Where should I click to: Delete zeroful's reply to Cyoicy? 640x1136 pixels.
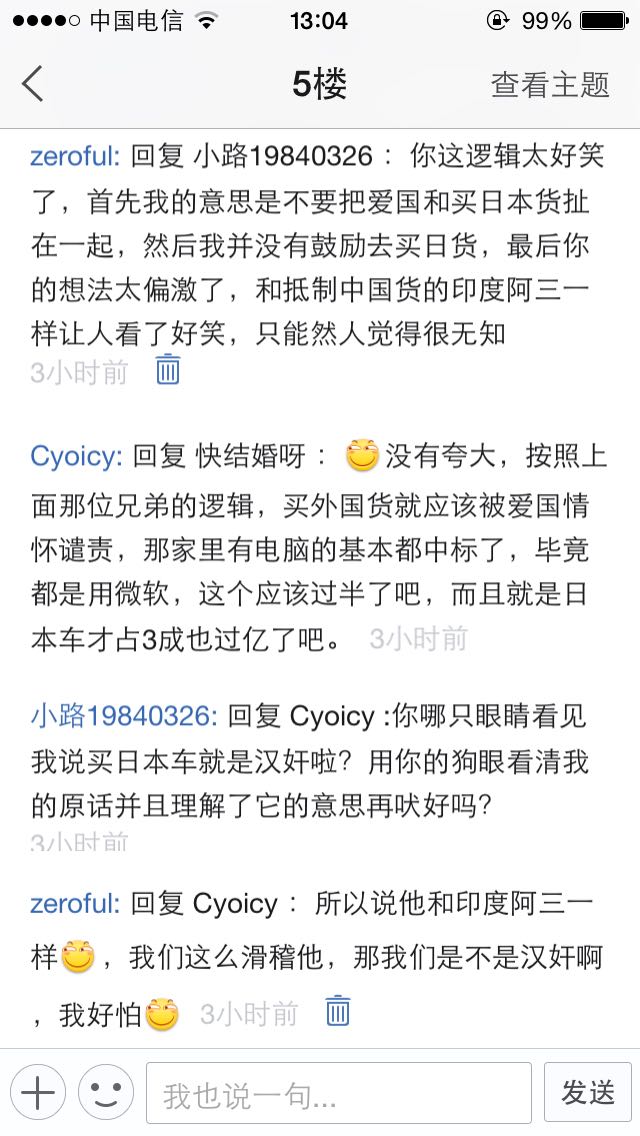(x=338, y=1011)
